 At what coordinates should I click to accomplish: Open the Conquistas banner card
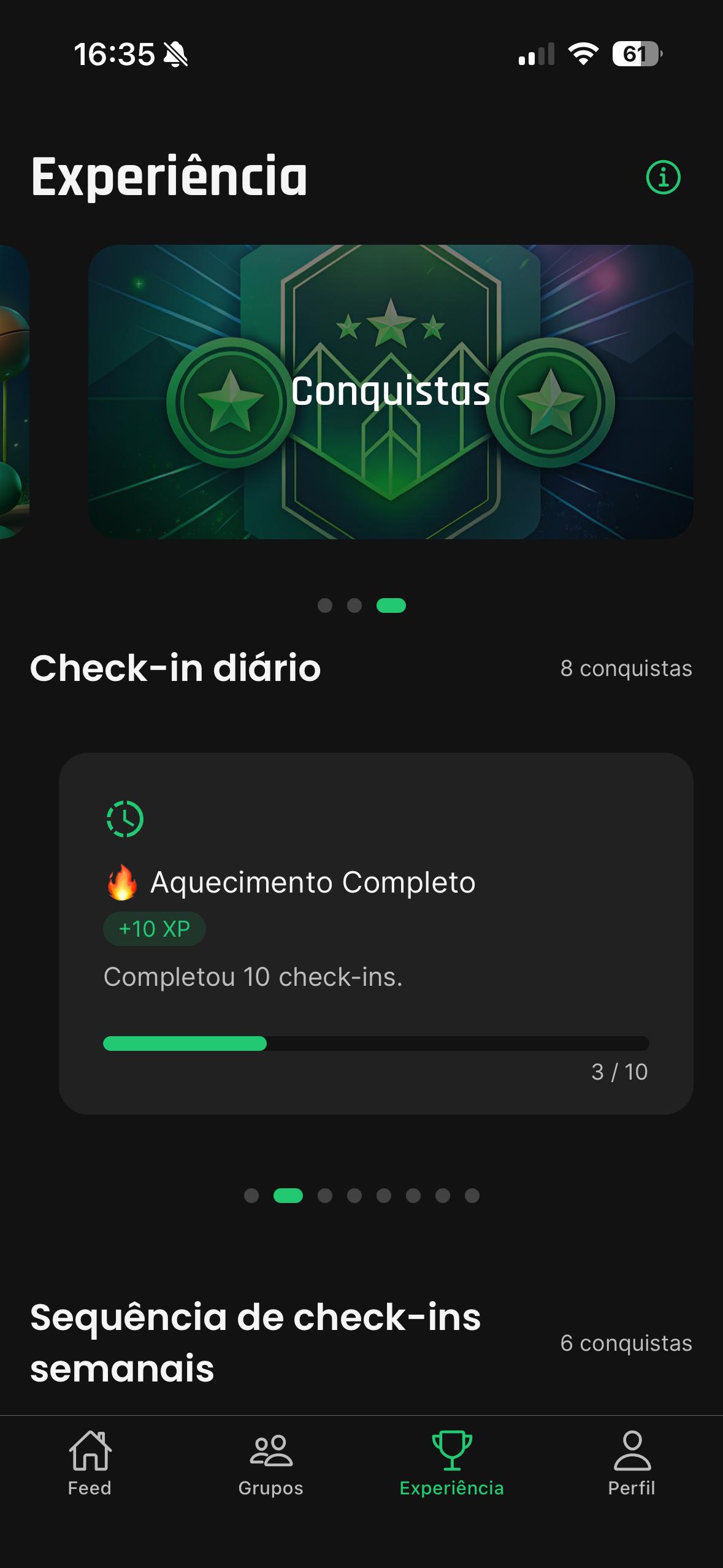pos(391,392)
